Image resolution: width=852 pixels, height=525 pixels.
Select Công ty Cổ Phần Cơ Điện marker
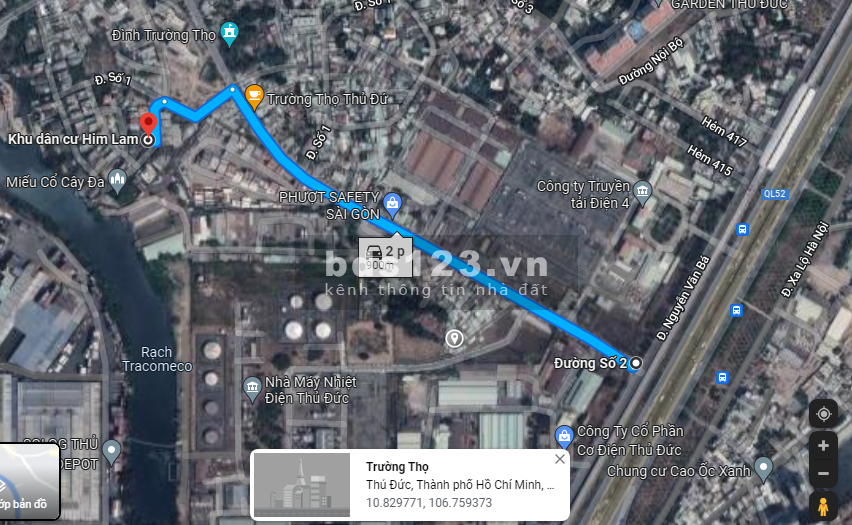coord(565,436)
